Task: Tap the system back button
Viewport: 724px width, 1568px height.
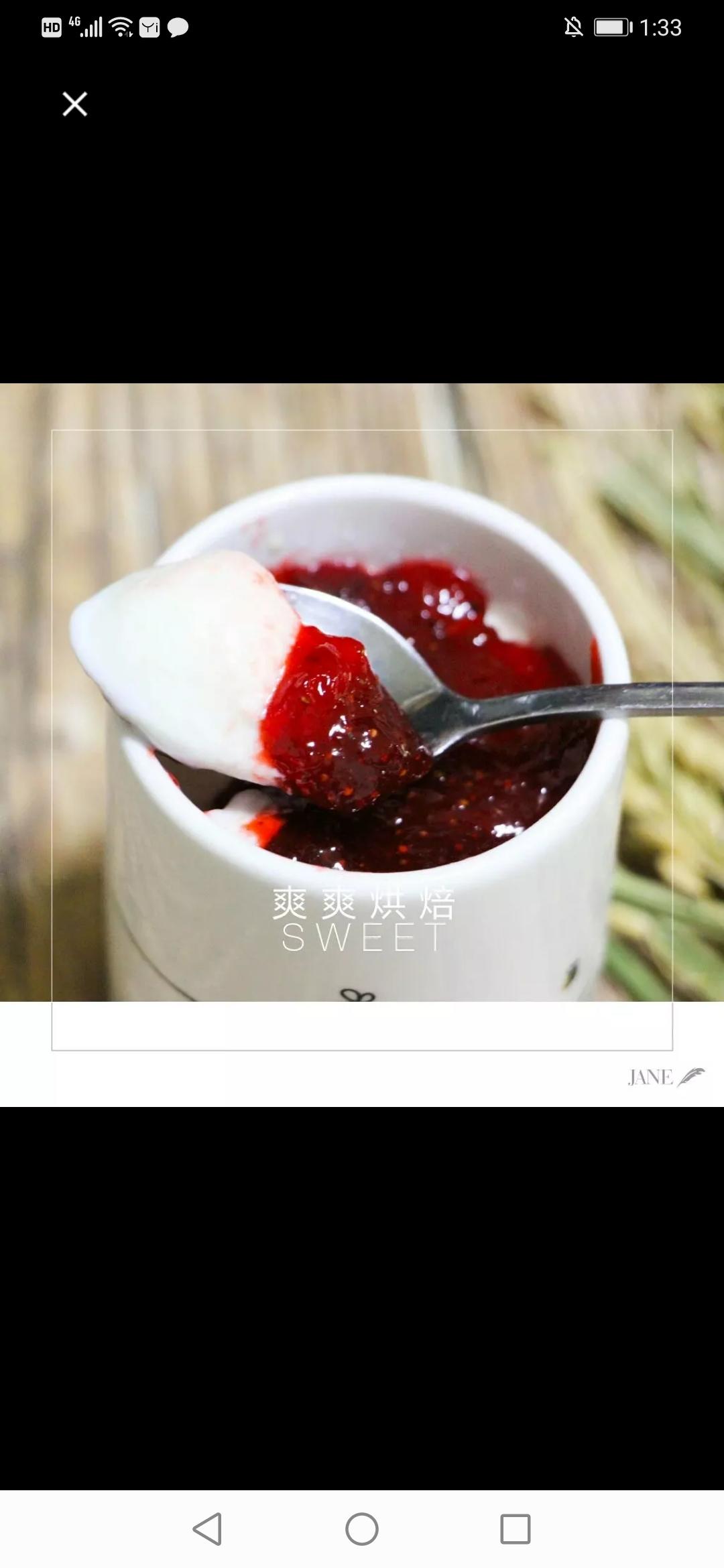Action: tap(207, 1528)
